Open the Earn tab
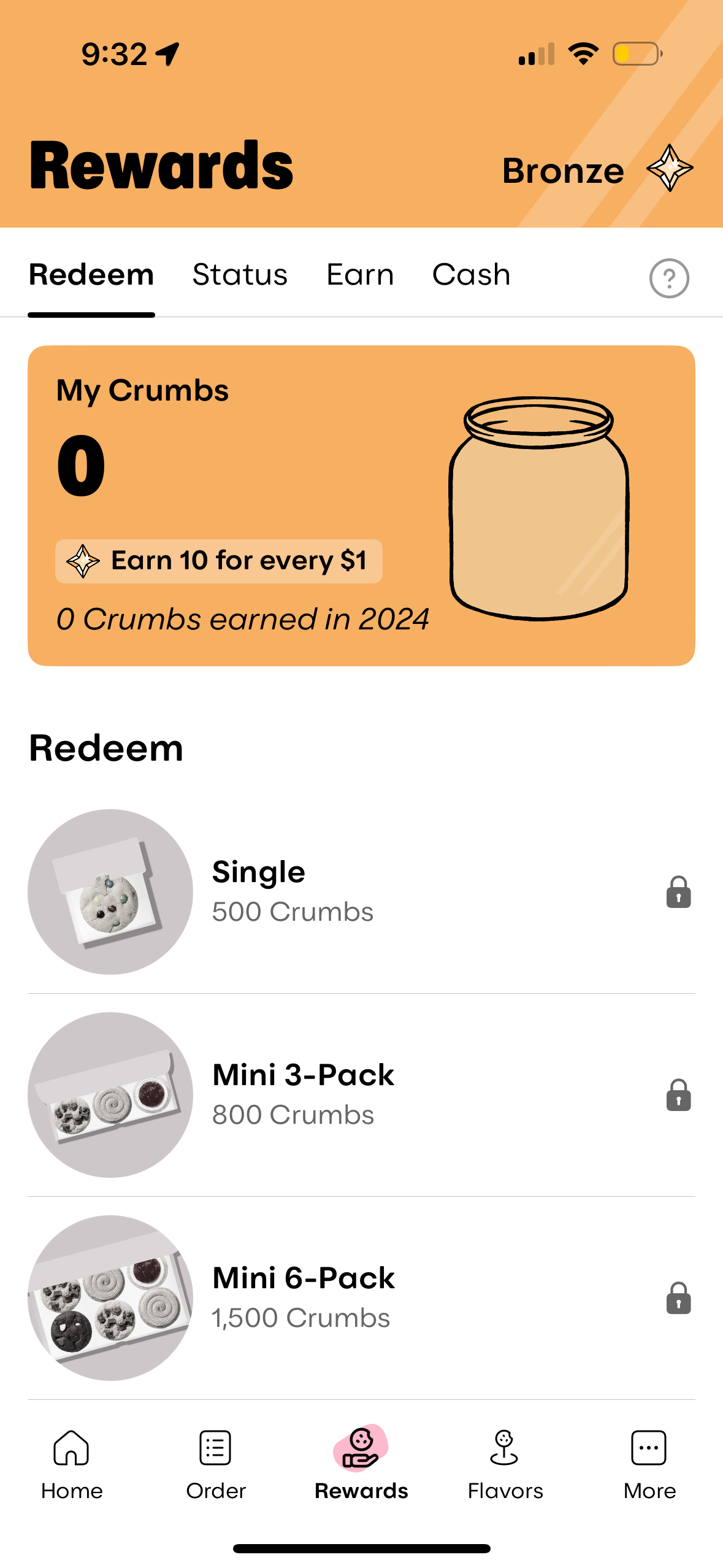The width and height of the screenshot is (723, 1568). pyautogui.click(x=359, y=274)
